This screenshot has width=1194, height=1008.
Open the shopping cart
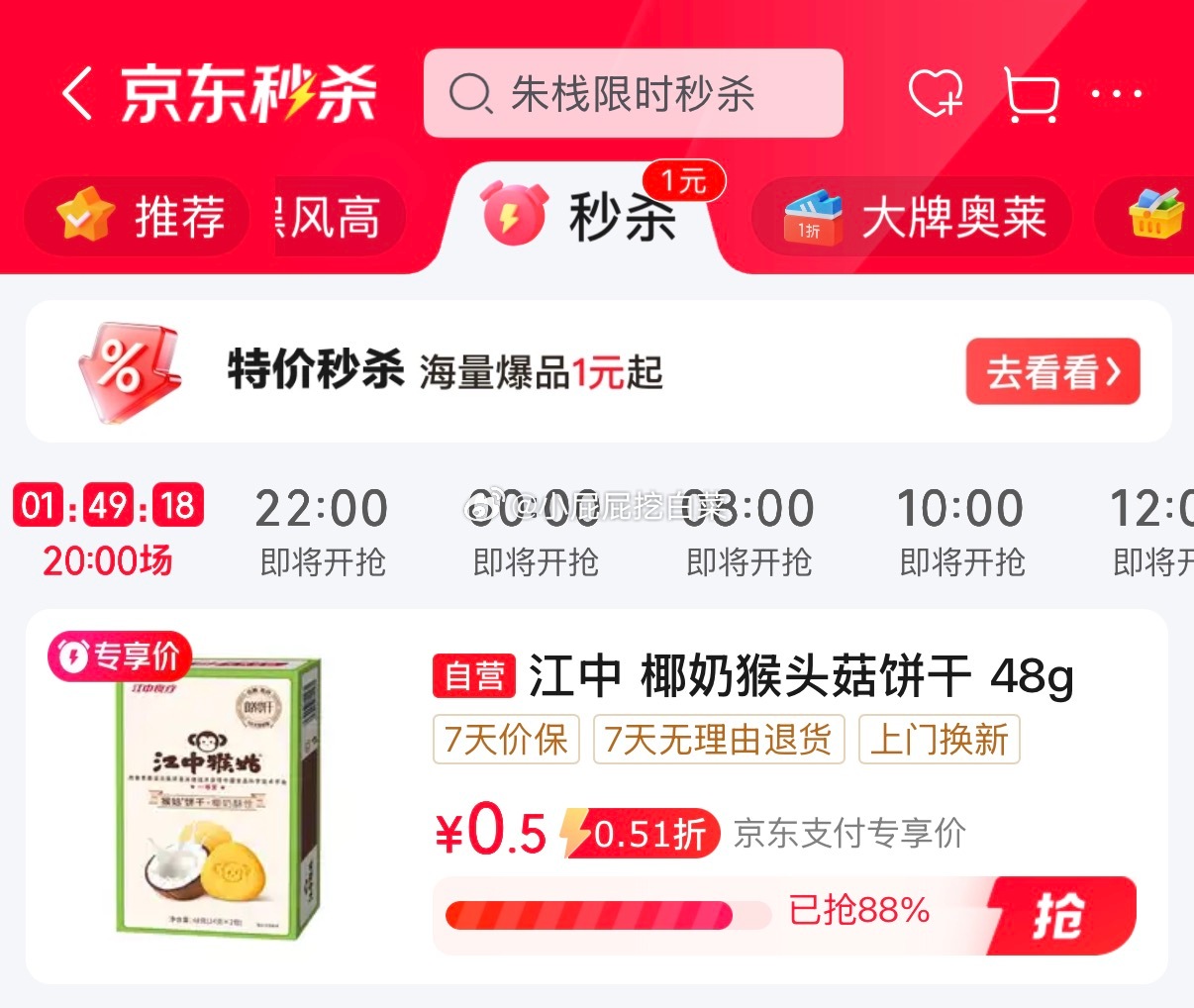pos(1031,94)
